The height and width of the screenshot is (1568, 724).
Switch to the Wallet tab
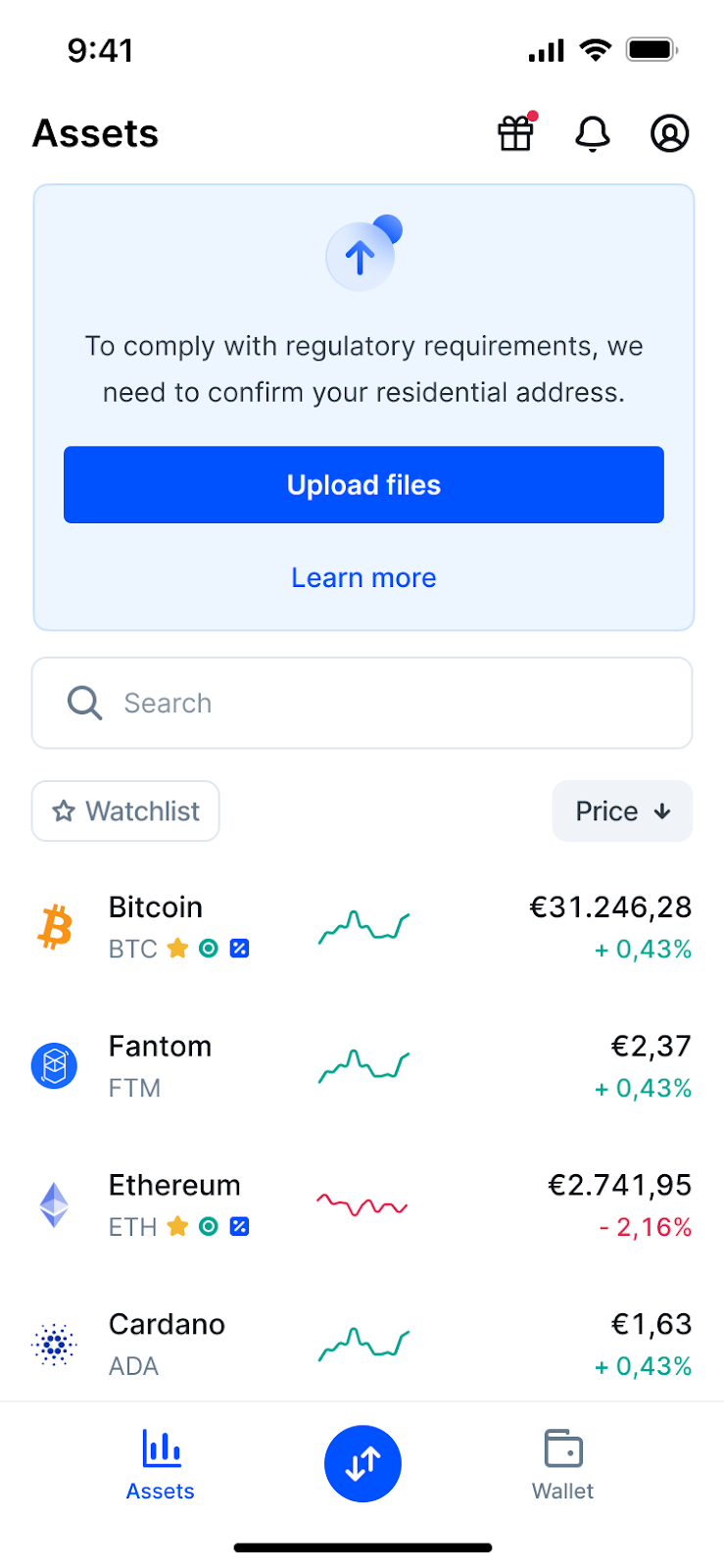(x=563, y=1465)
